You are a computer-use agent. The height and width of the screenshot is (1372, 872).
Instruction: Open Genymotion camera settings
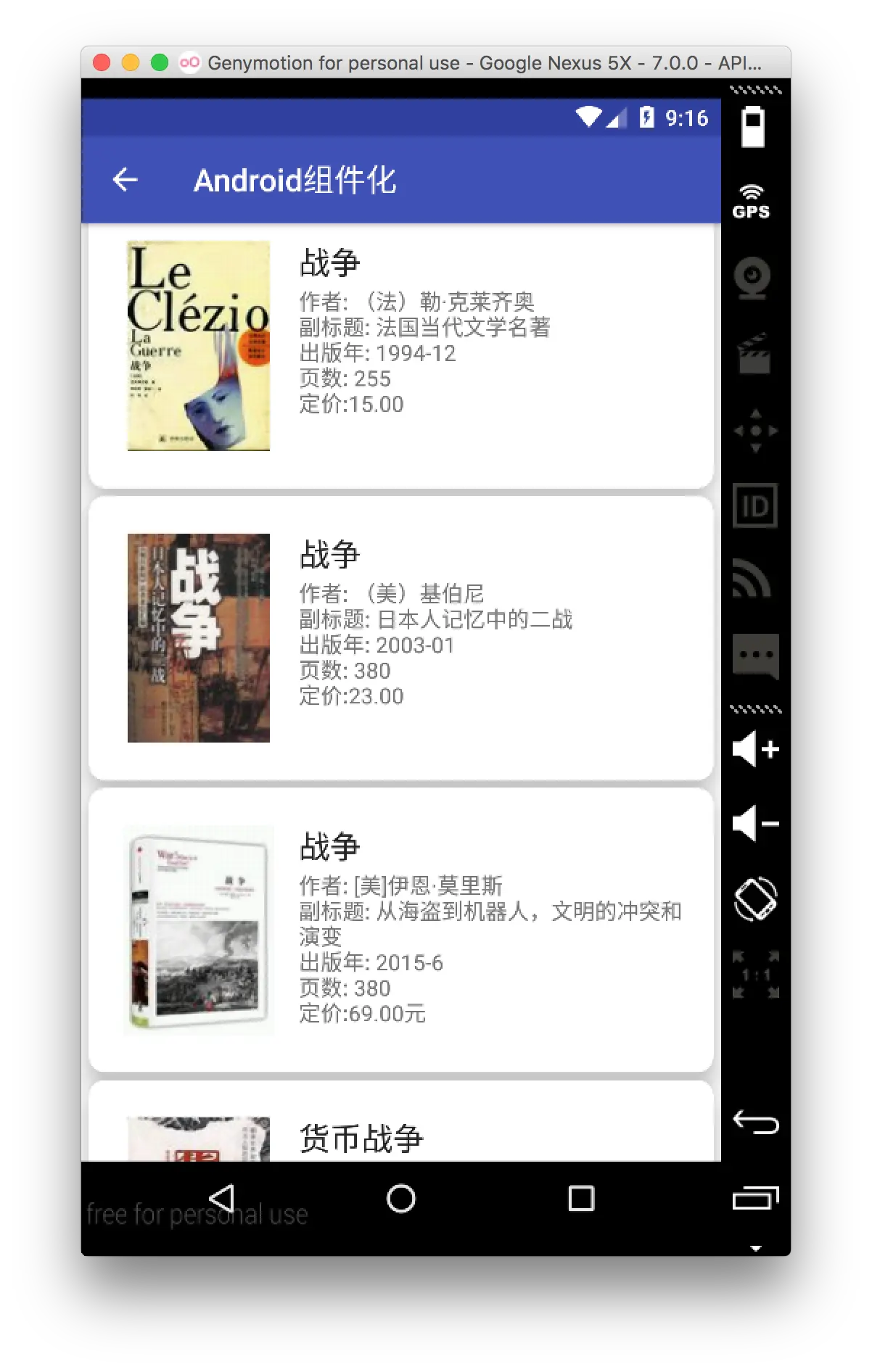click(752, 278)
